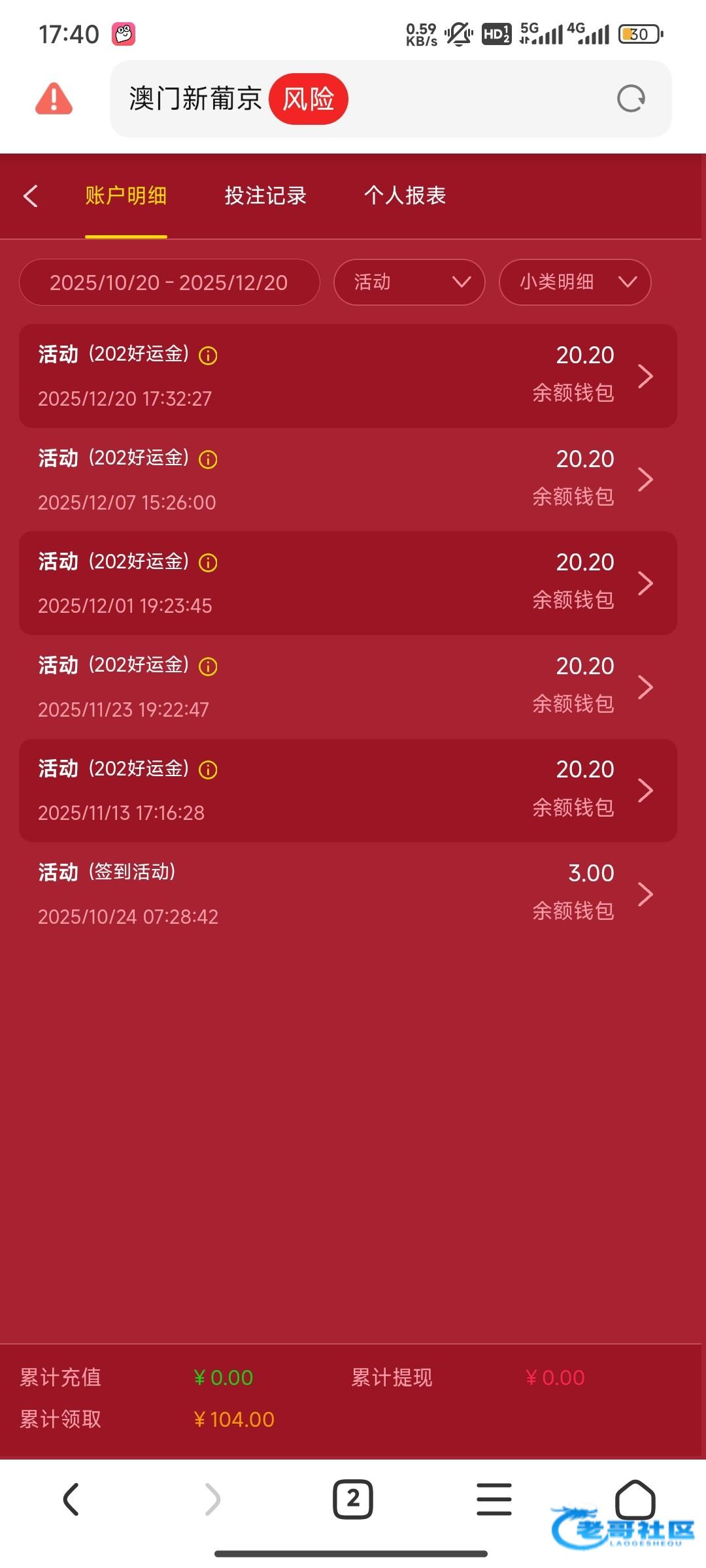This screenshot has height=1568, width=706.
Task: Show info for the 2025/12/20 202好运金 entry
Action: [208, 355]
